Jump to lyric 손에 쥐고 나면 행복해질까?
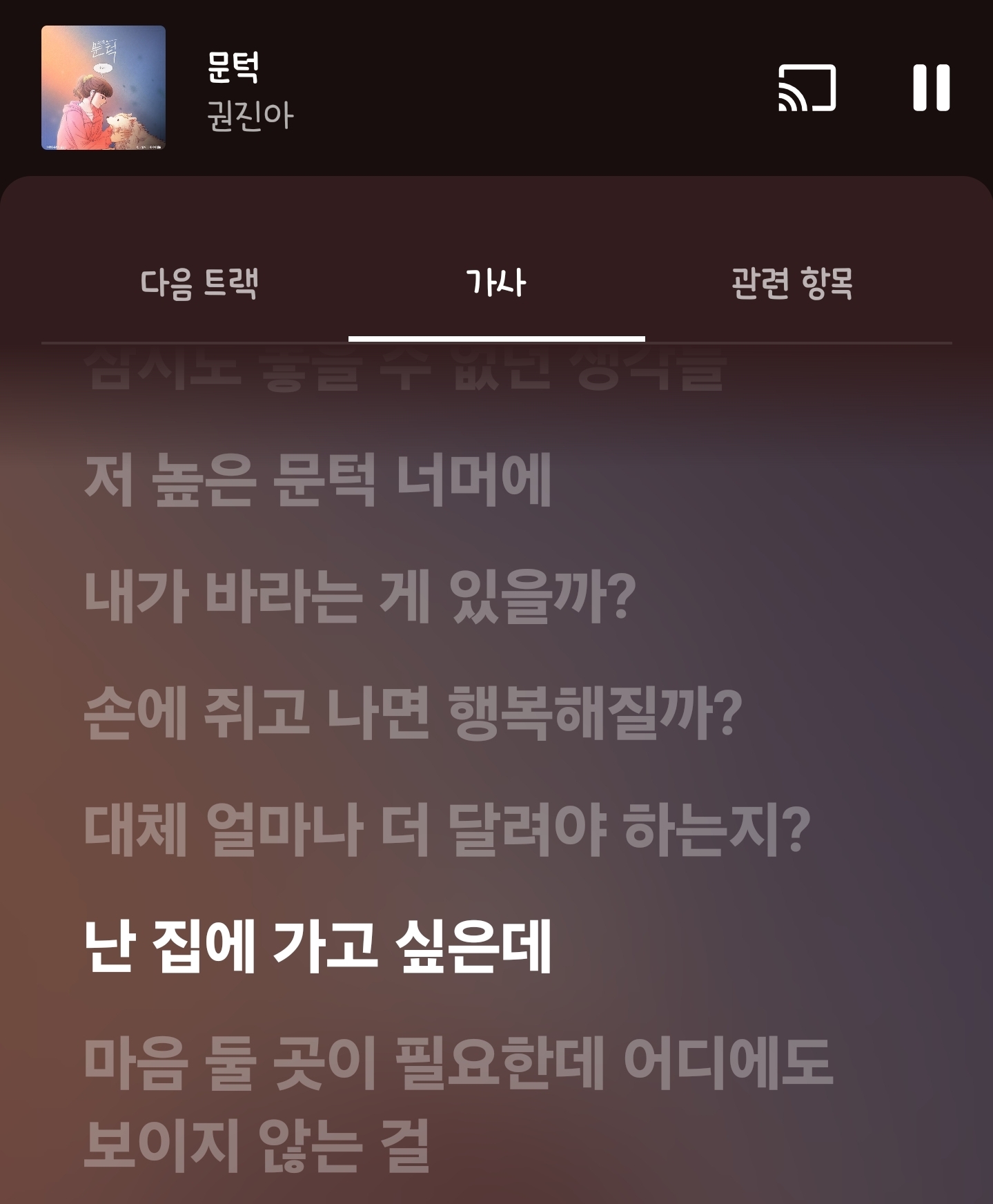Screen dimensions: 993x1204 point(413,713)
